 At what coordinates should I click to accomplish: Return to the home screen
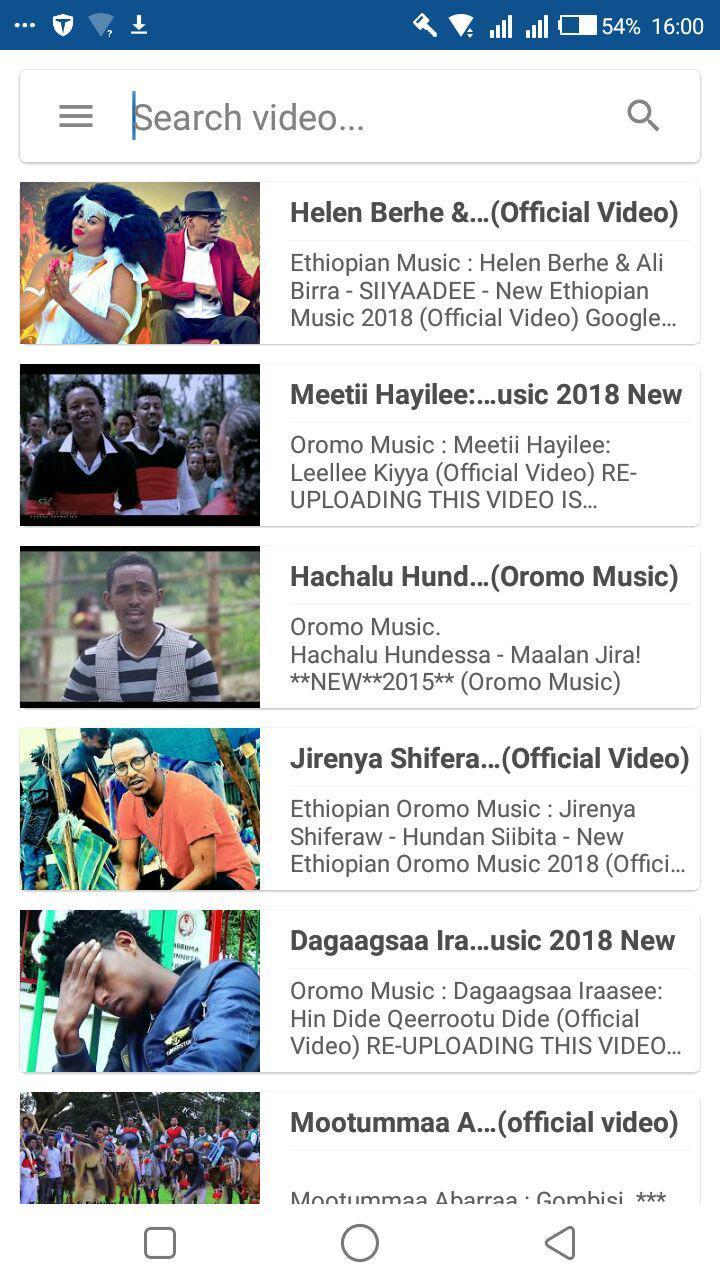tap(360, 1243)
